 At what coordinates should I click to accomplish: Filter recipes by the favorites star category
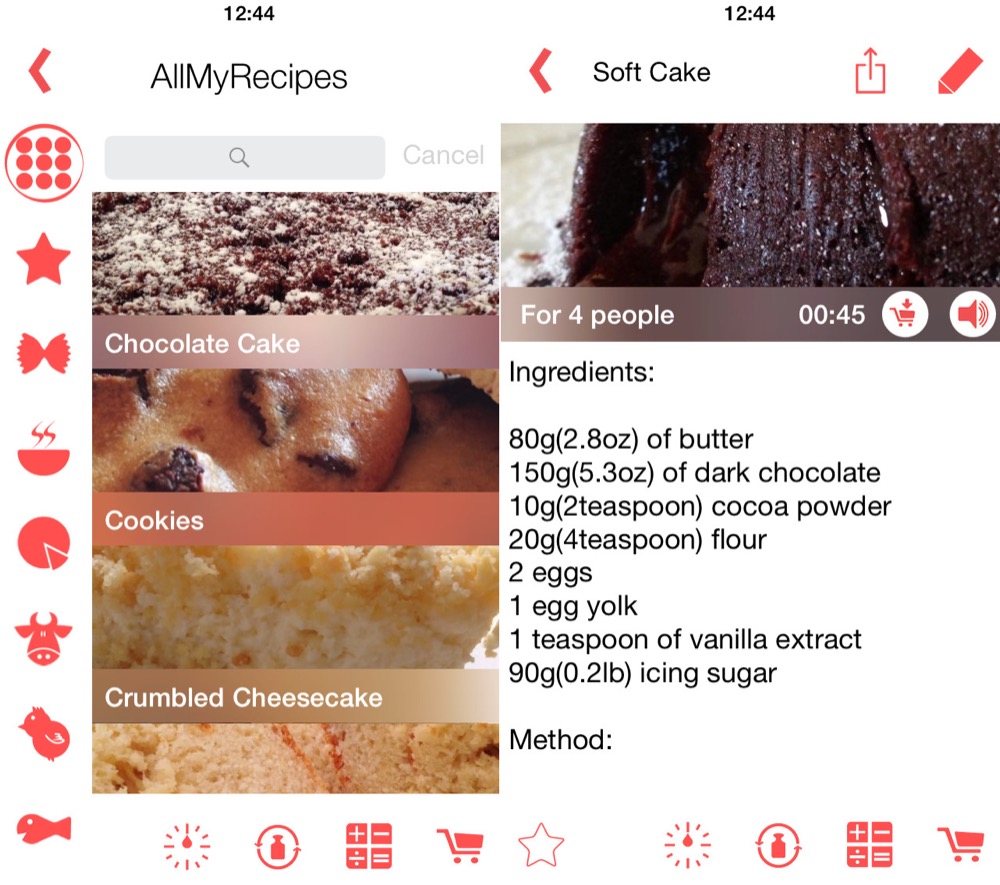coord(43,260)
